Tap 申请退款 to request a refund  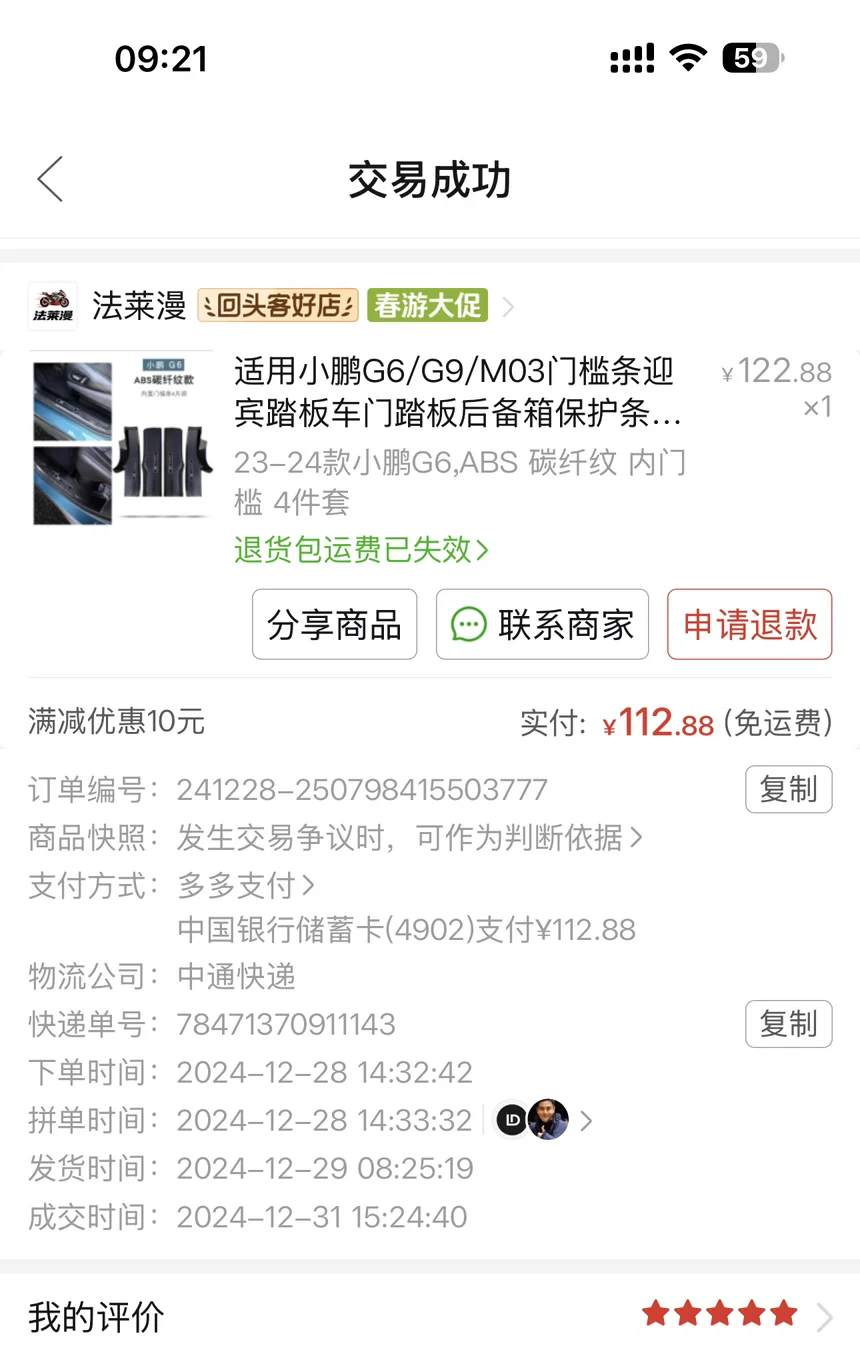pos(749,625)
